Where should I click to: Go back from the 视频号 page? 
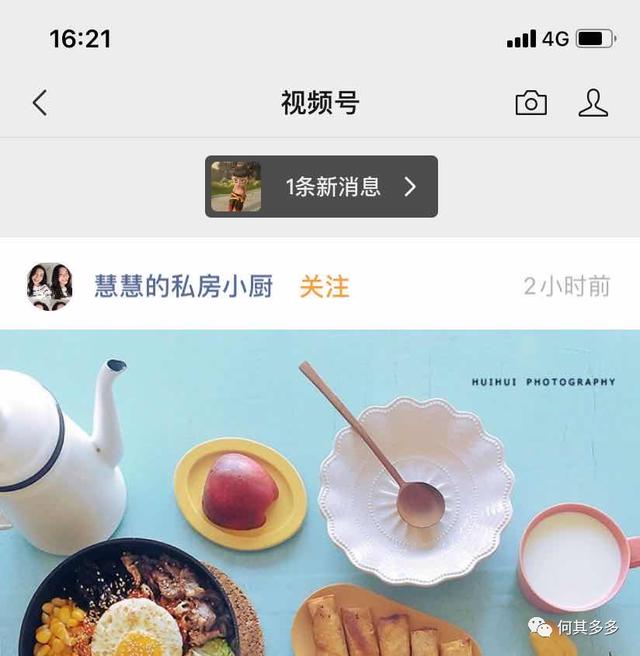pyautogui.click(x=40, y=103)
